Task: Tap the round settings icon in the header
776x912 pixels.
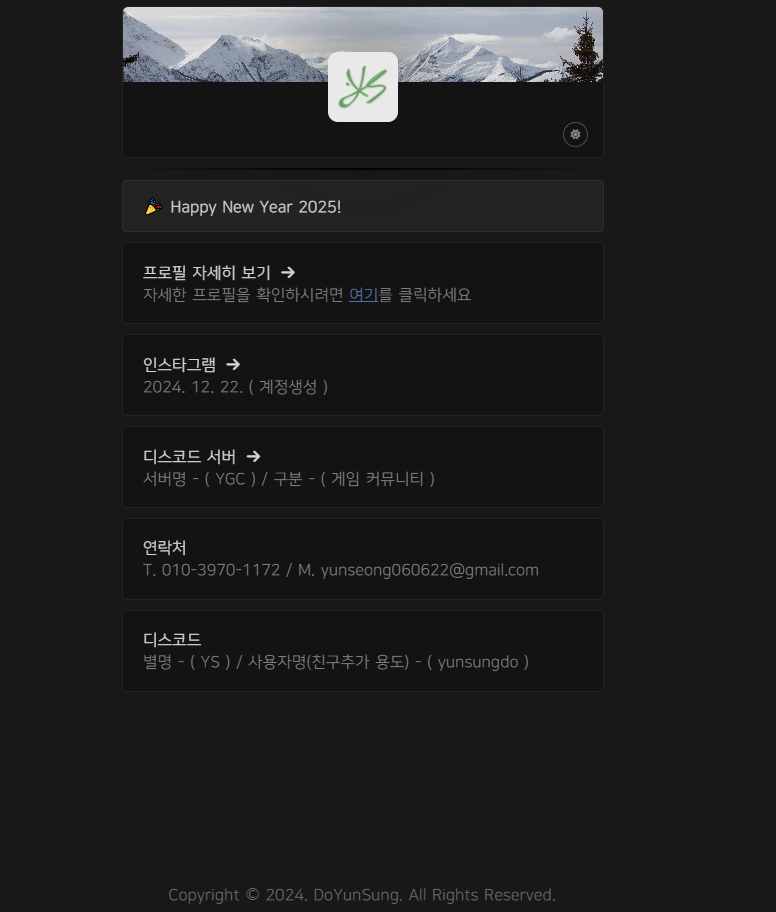Action: [575, 134]
